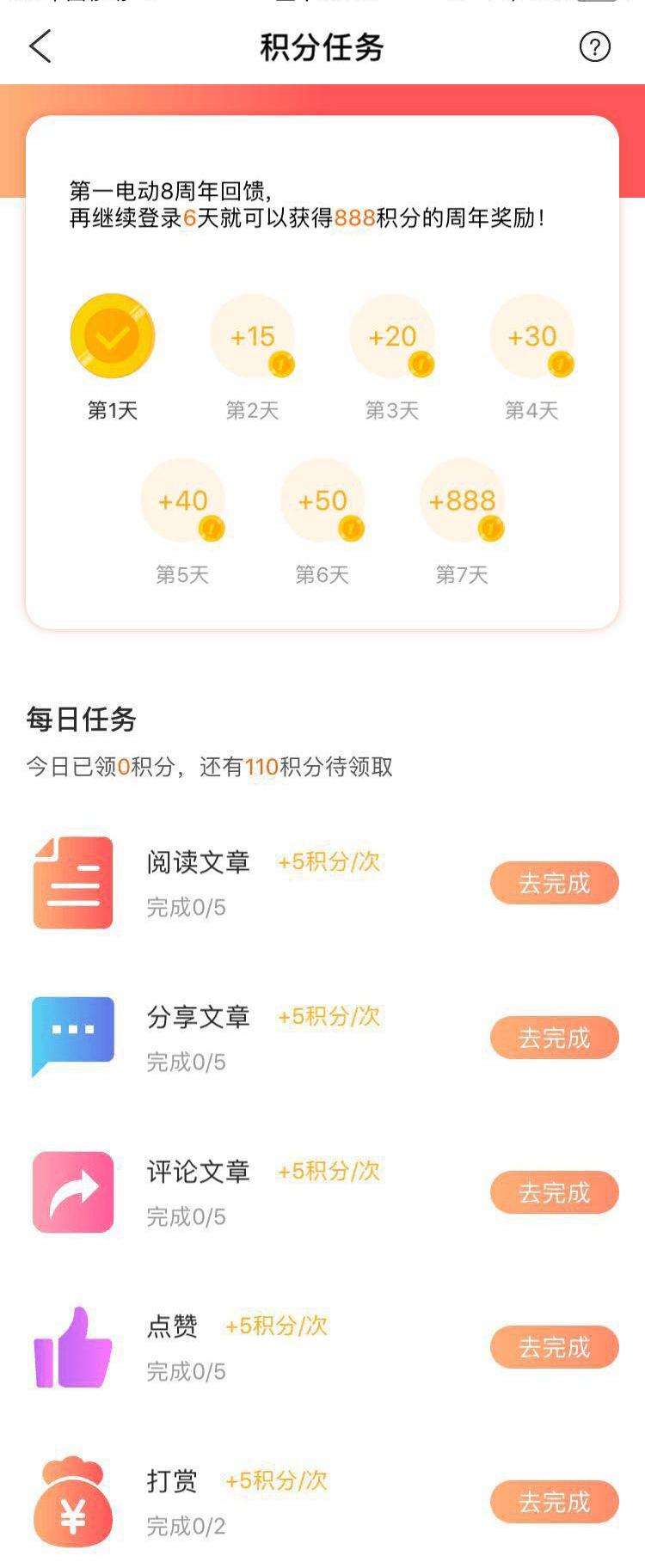Viewport: 645px width, 1568px height.
Task: Tap 去完成 for 阅读文章
Action: click(554, 883)
